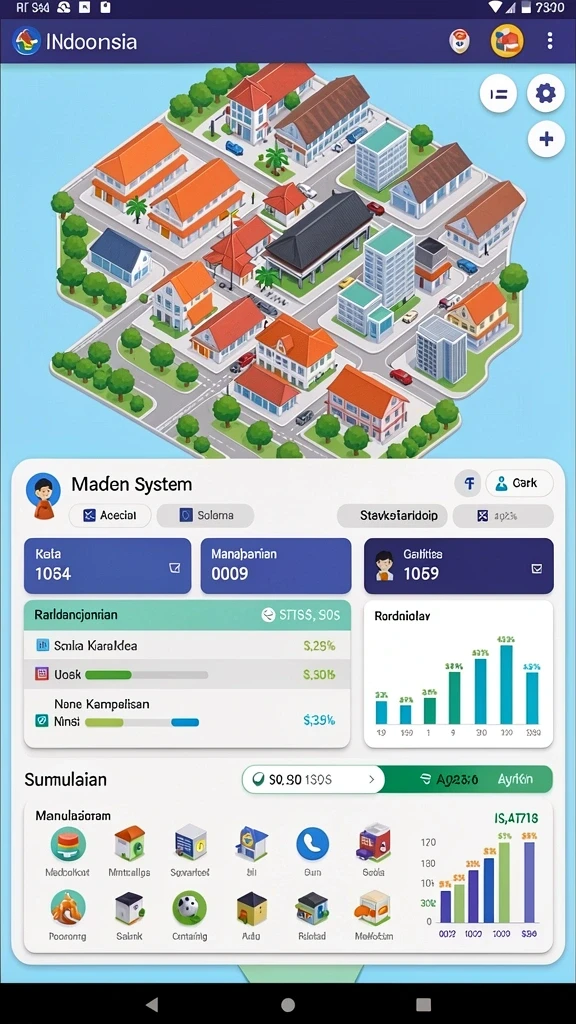The height and width of the screenshot is (1024, 576).
Task: Tap the Cark button
Action: pos(519,483)
